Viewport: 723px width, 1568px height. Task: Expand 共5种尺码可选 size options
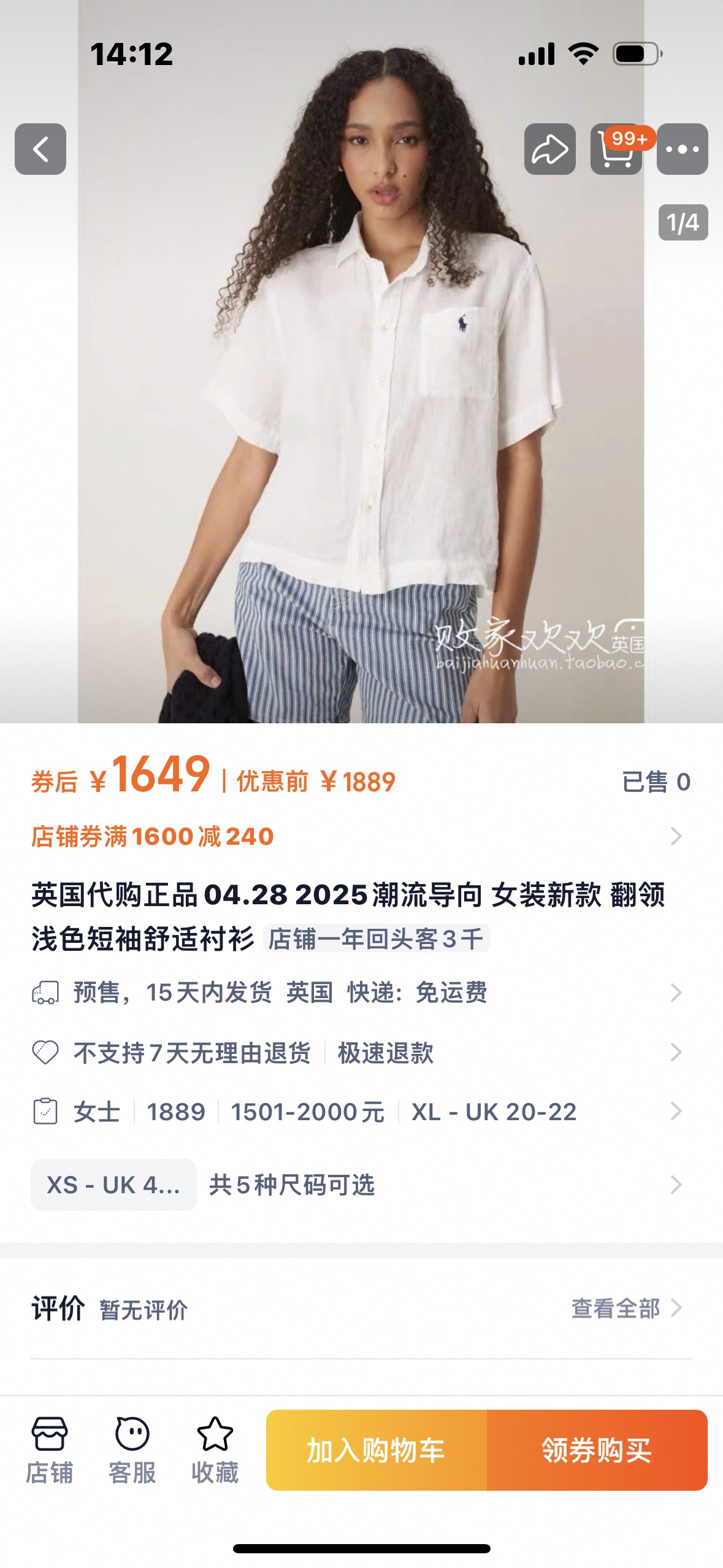pos(292,1185)
